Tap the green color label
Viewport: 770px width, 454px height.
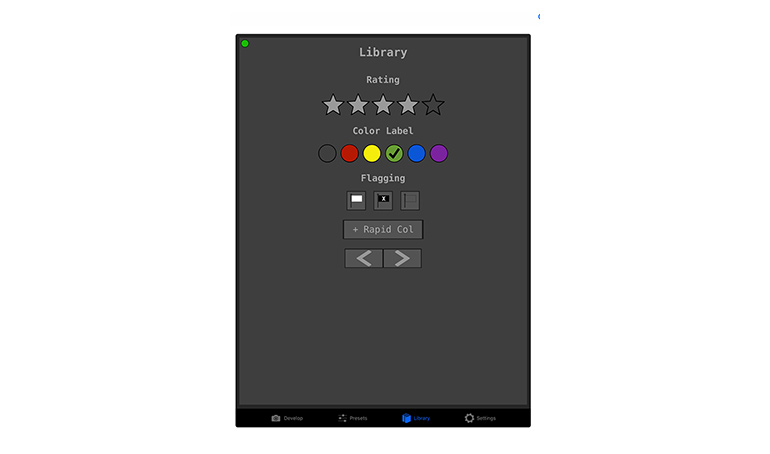[394, 153]
